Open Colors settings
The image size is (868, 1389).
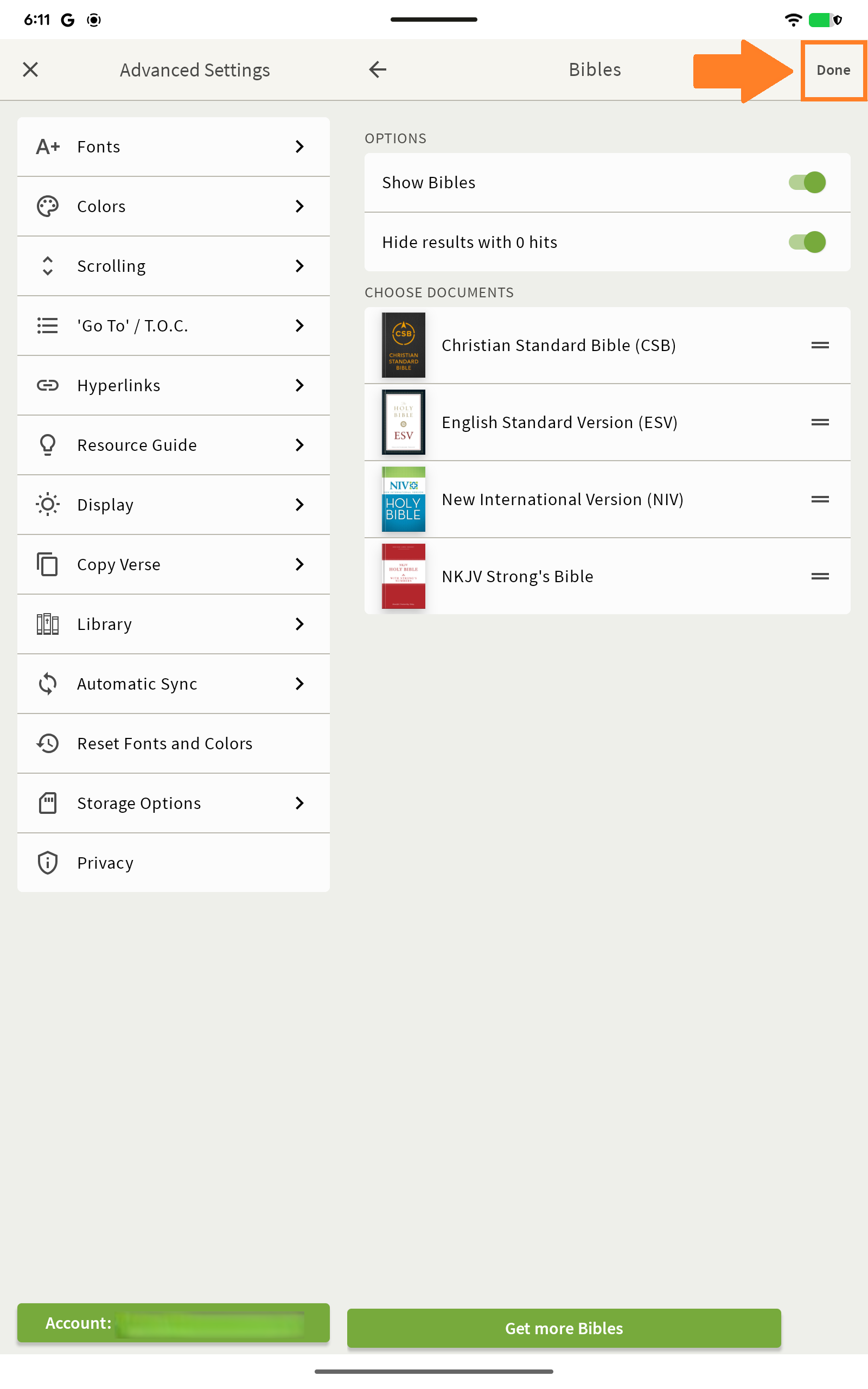[174, 207]
